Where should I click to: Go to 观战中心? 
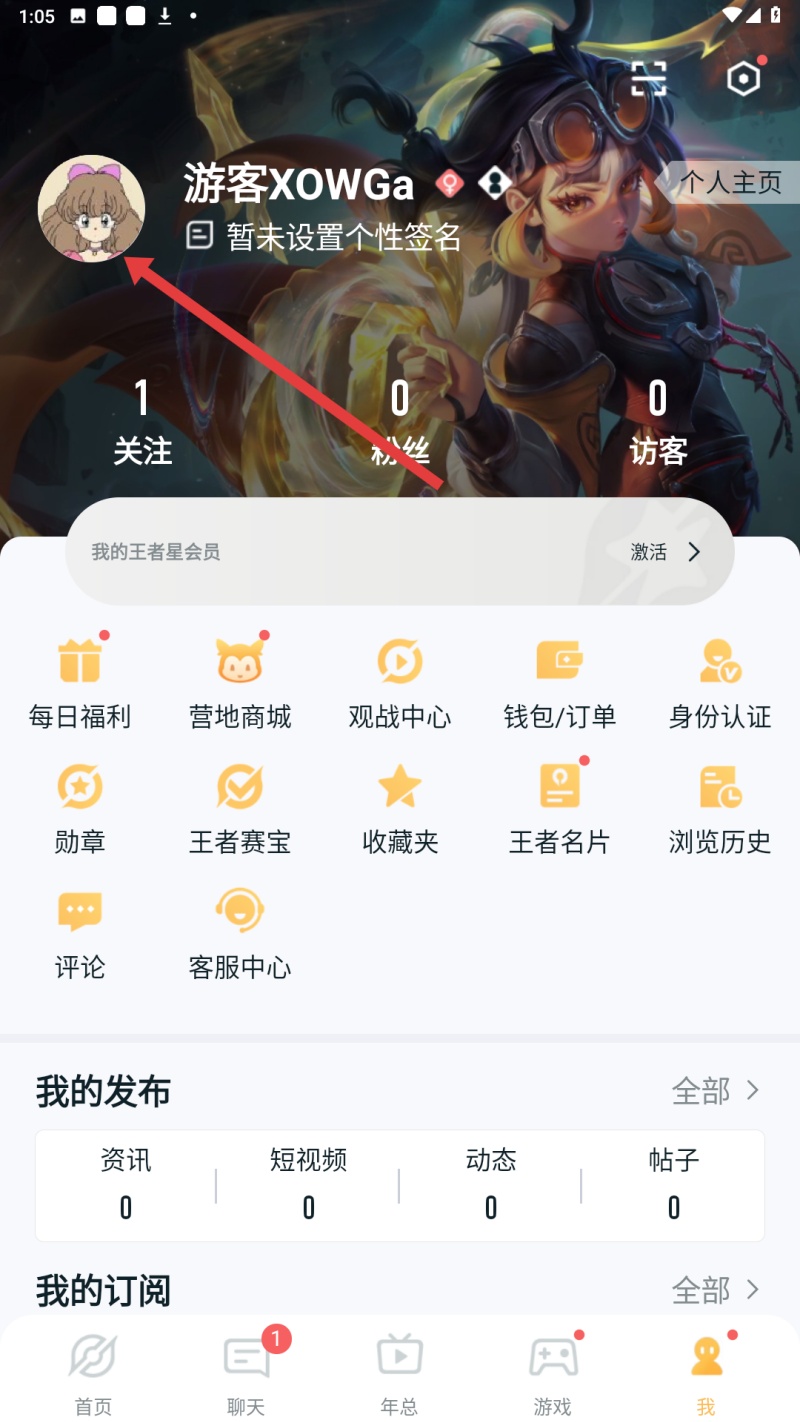pyautogui.click(x=400, y=682)
